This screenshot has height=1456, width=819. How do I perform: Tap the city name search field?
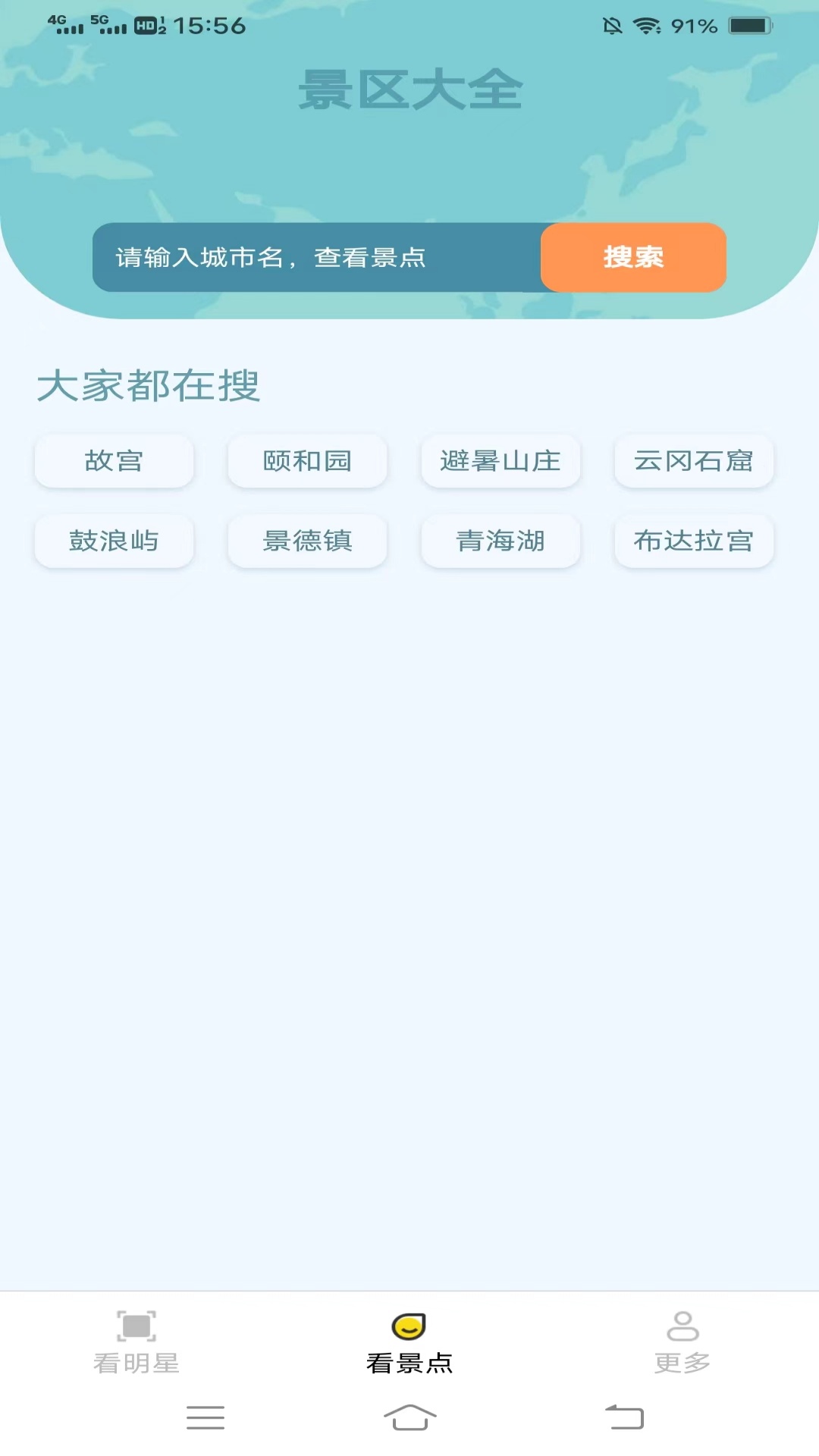[317, 257]
